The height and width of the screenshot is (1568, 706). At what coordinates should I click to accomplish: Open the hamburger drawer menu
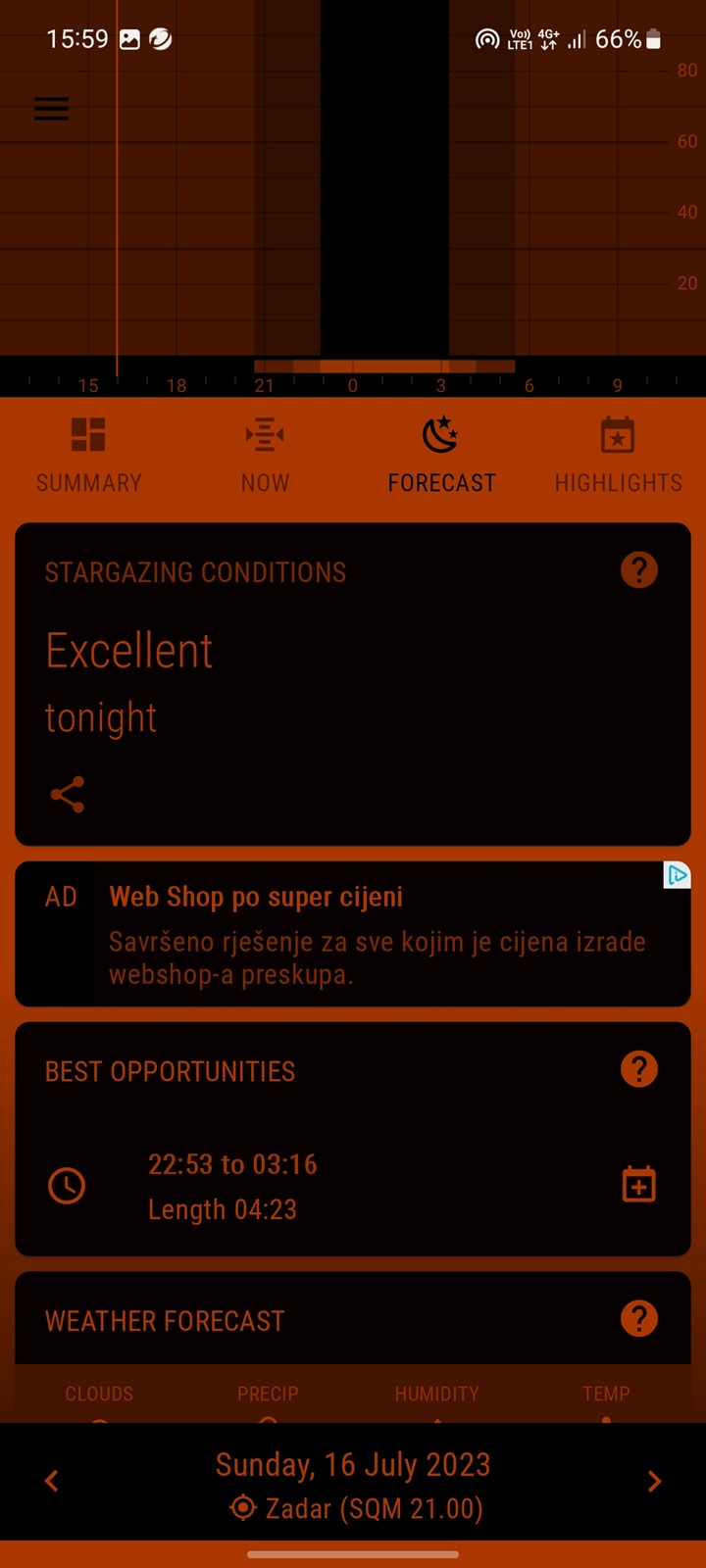tap(52, 109)
